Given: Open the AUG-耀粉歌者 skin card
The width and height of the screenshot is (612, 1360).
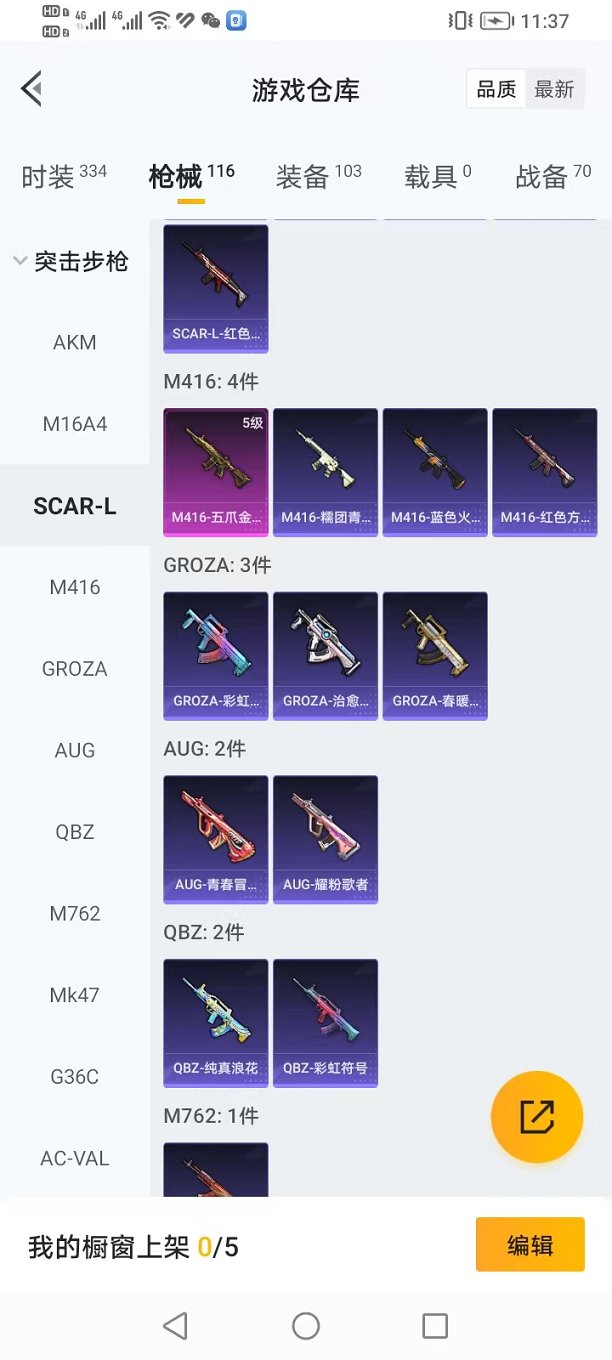Looking at the screenshot, I should (325, 840).
